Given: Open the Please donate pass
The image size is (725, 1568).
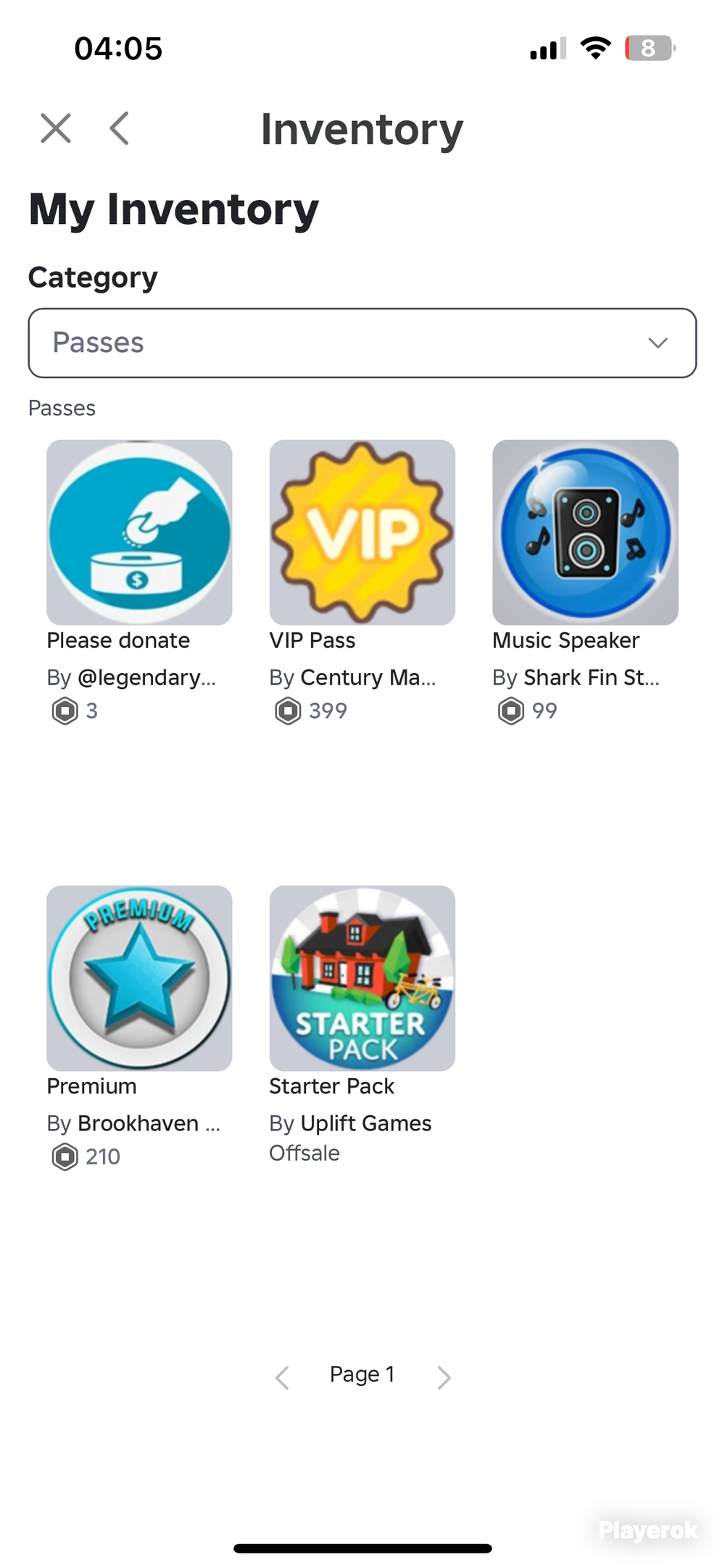Looking at the screenshot, I should pos(139,533).
